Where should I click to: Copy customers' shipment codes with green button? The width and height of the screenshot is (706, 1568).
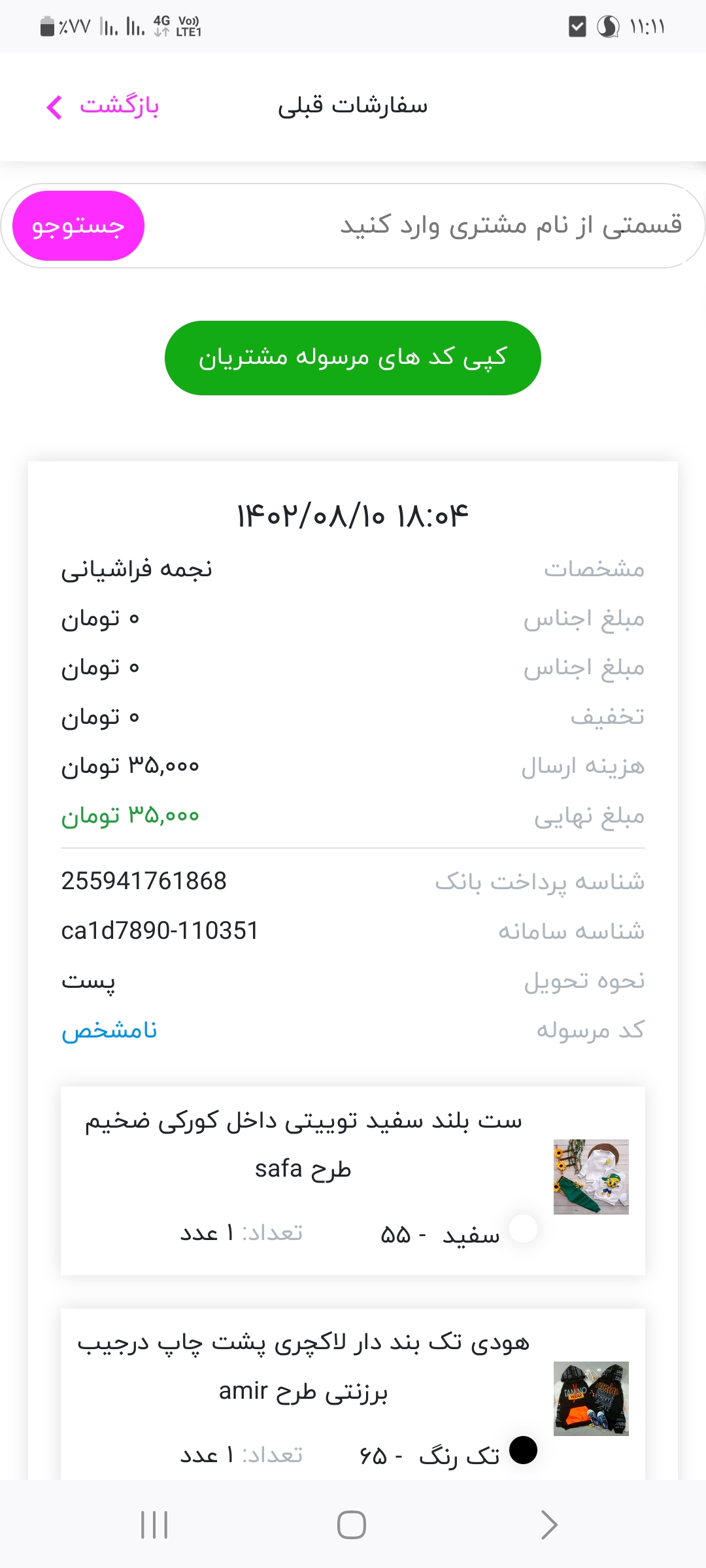tap(353, 357)
